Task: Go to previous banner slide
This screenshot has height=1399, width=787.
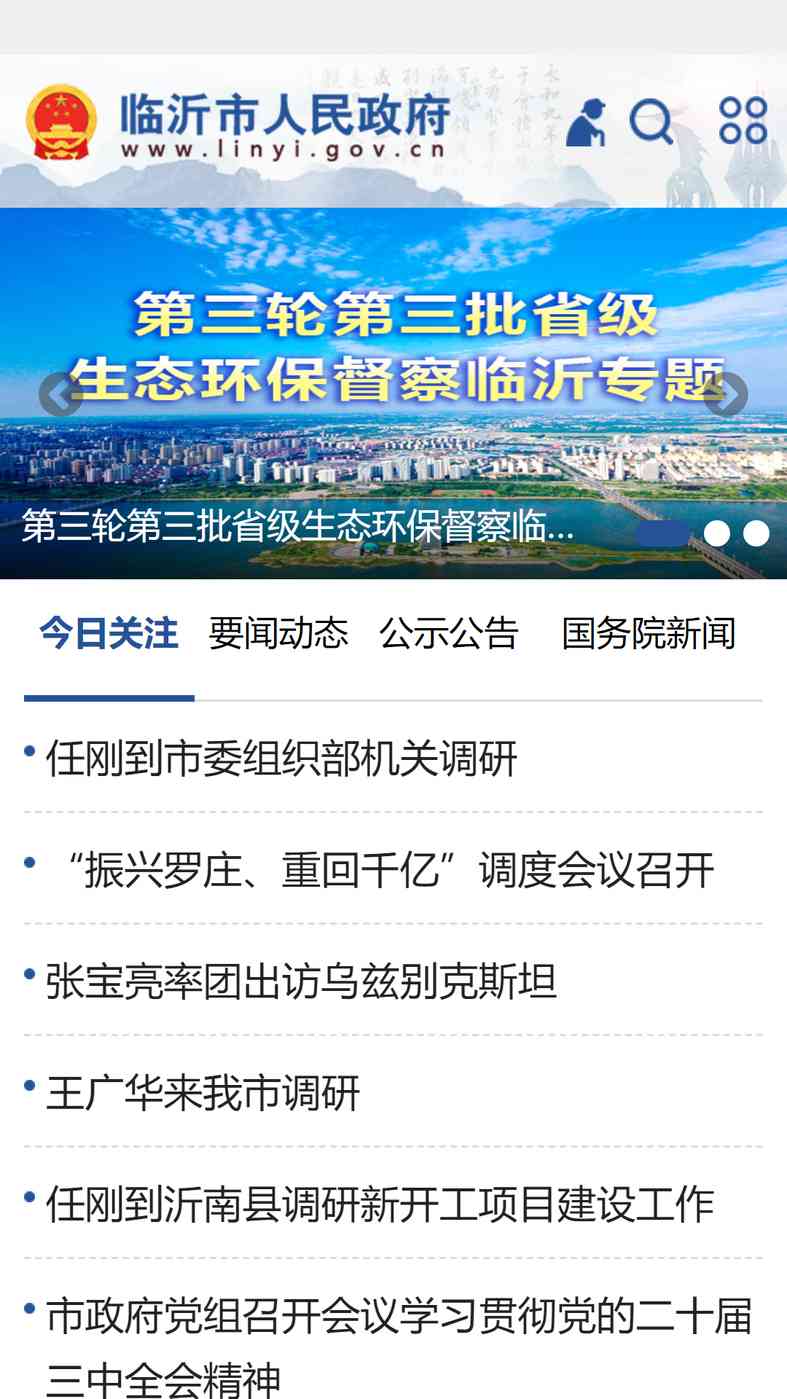Action: pyautogui.click(x=60, y=395)
